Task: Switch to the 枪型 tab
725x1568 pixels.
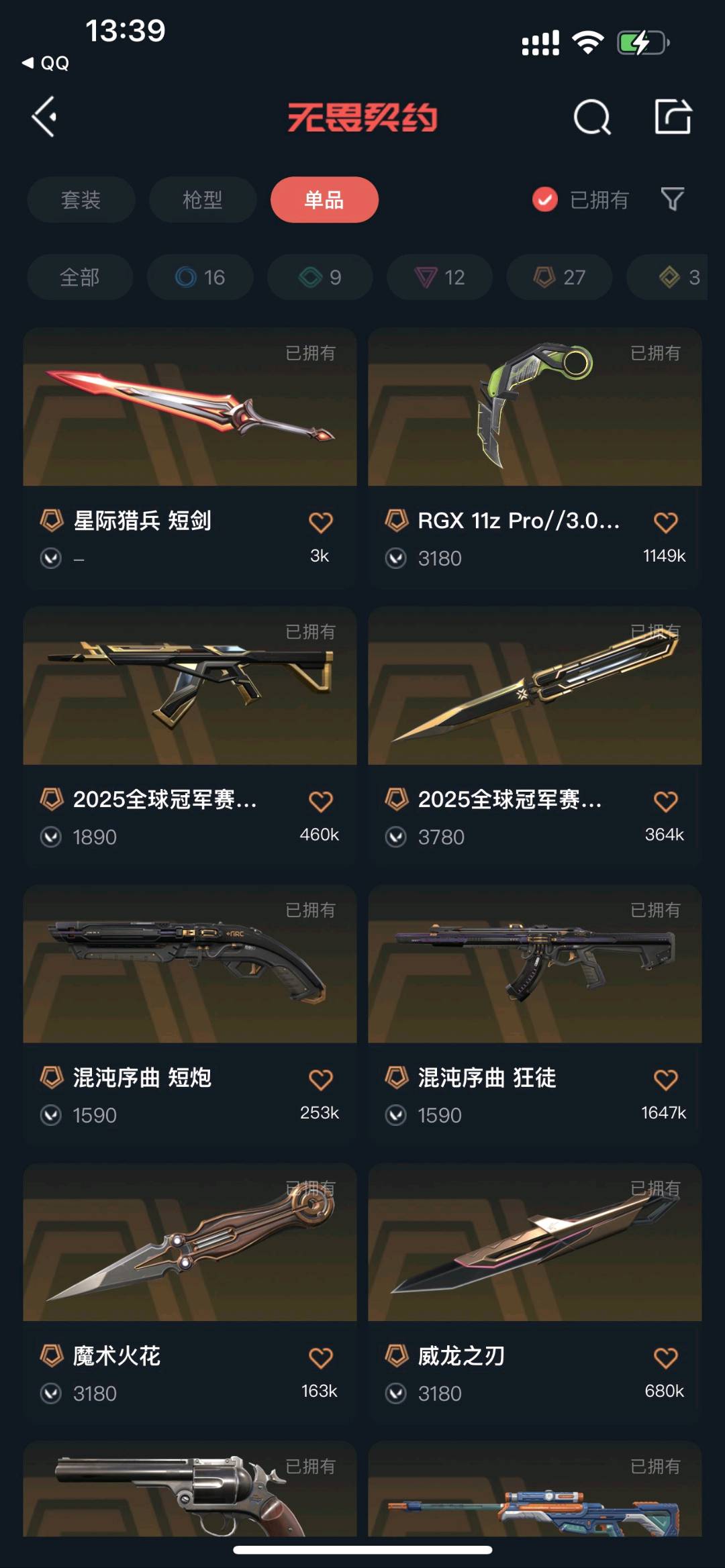Action: pyautogui.click(x=202, y=199)
